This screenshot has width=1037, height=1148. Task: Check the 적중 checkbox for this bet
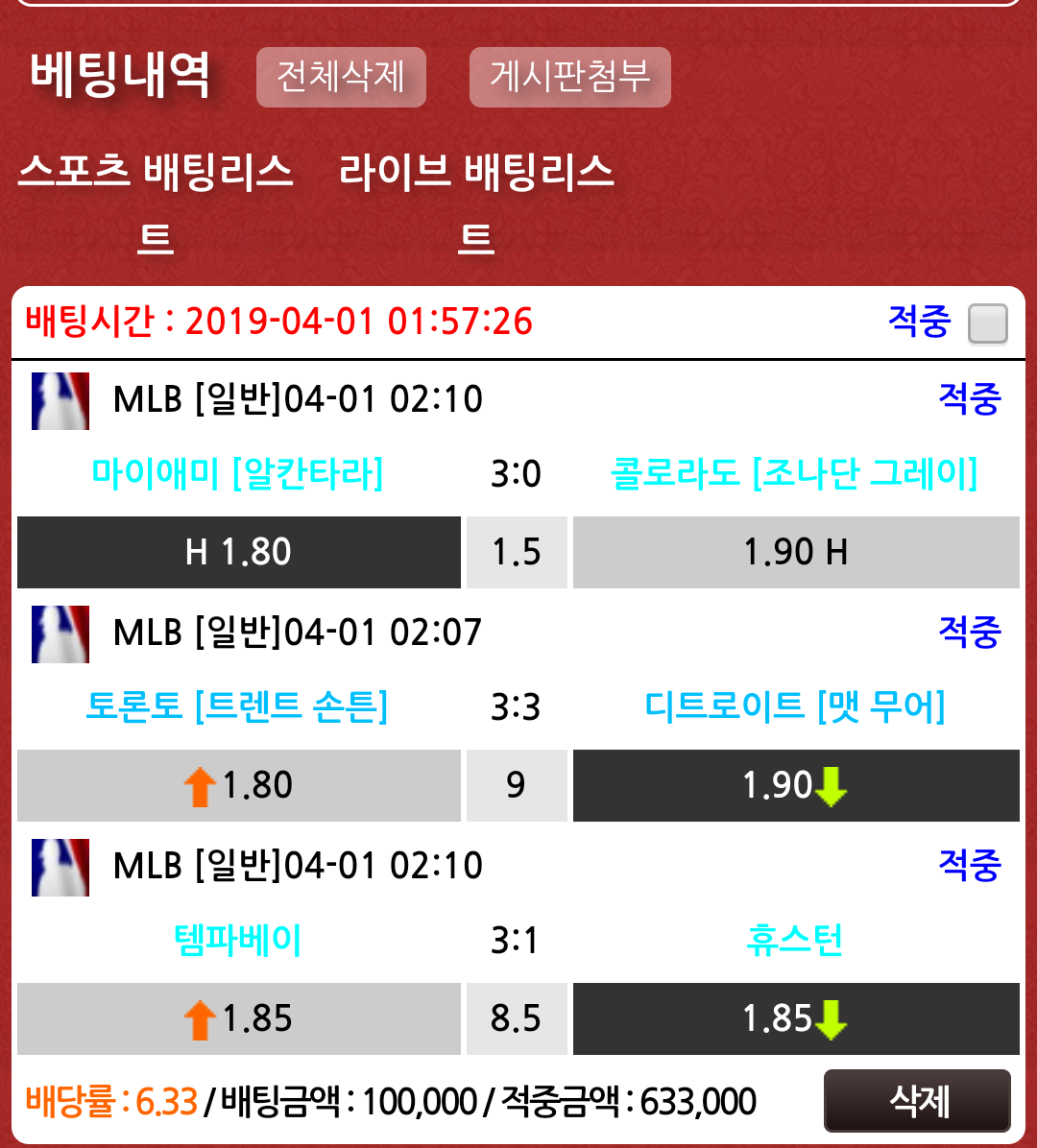(987, 323)
